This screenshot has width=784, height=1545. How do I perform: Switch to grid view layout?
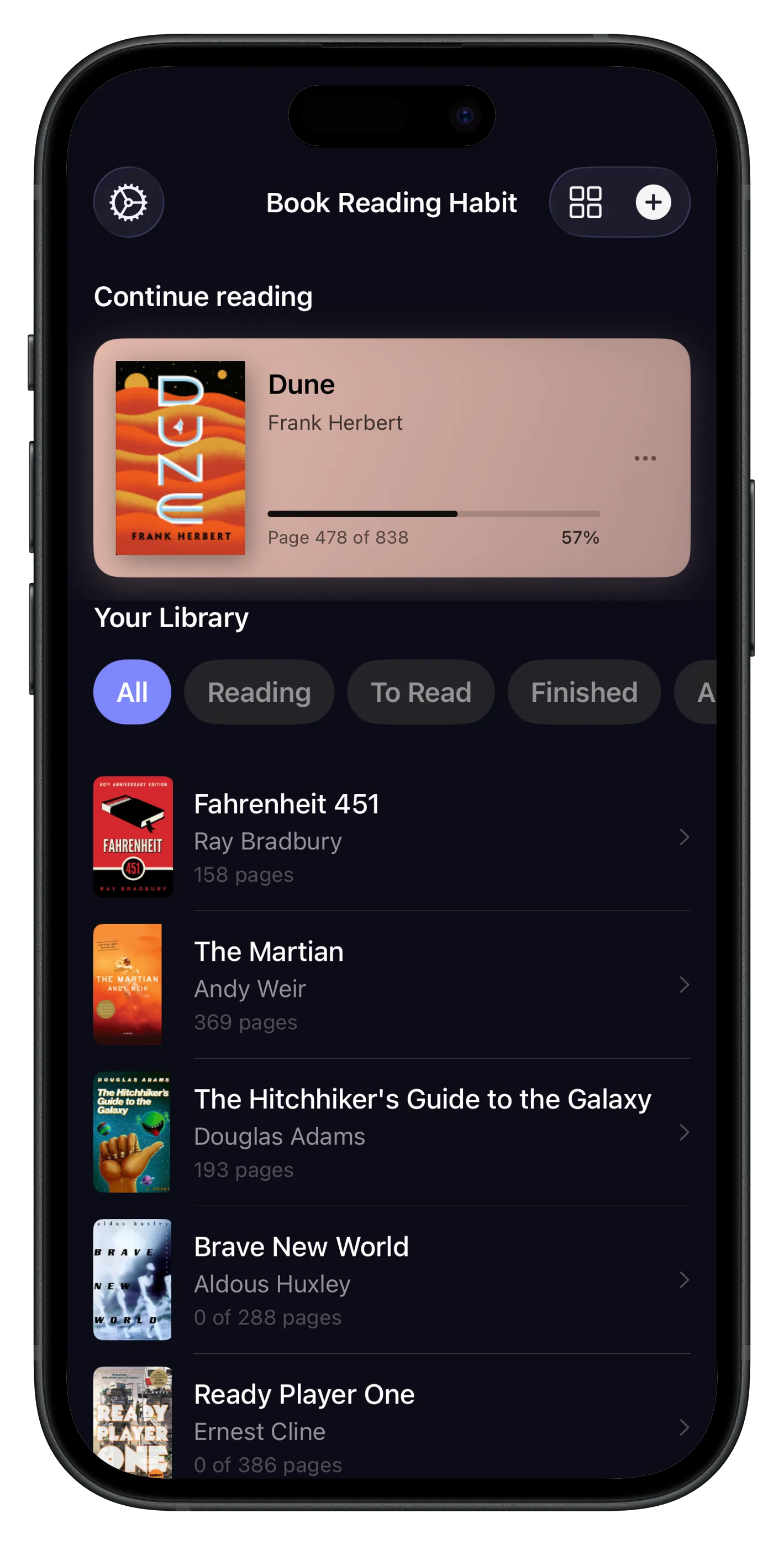(586, 202)
